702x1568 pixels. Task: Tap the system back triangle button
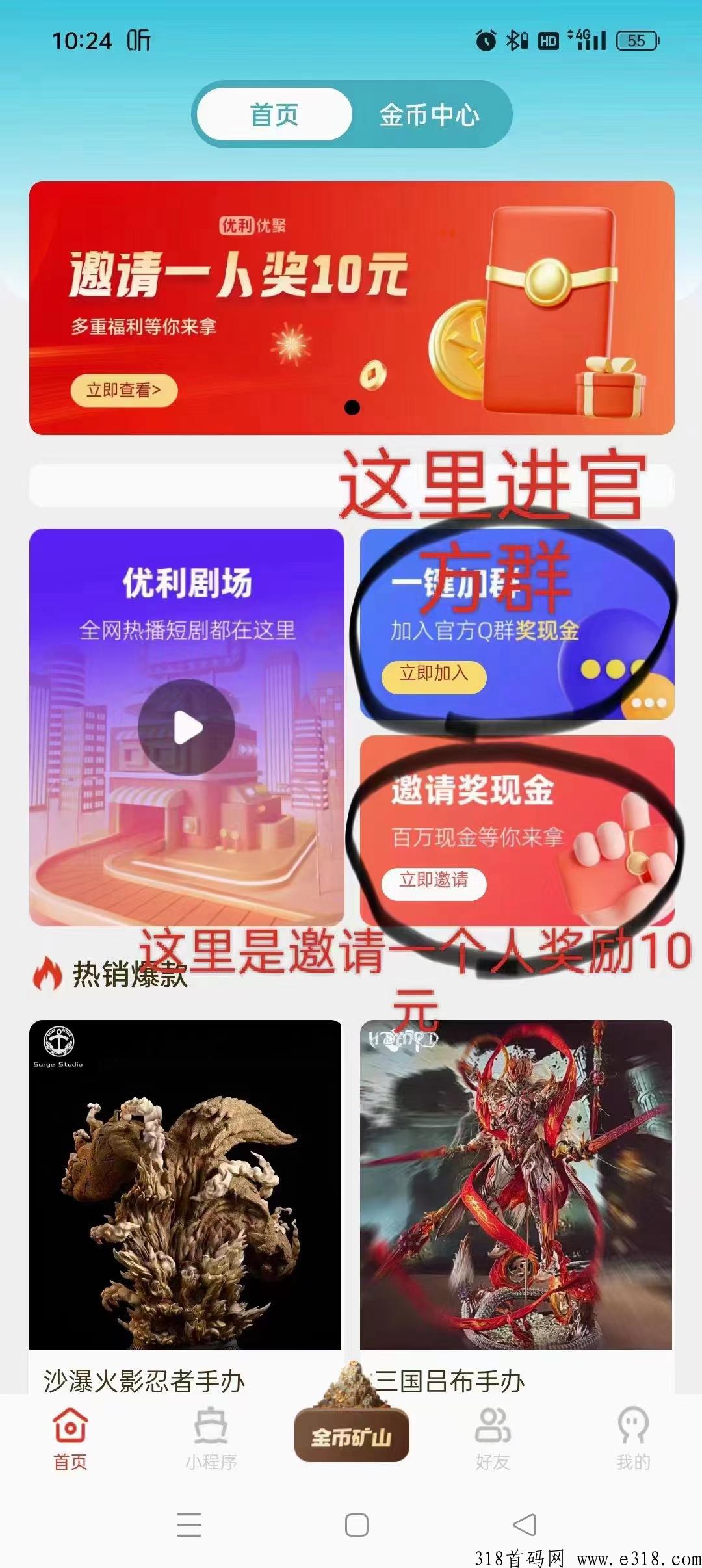(x=525, y=1525)
